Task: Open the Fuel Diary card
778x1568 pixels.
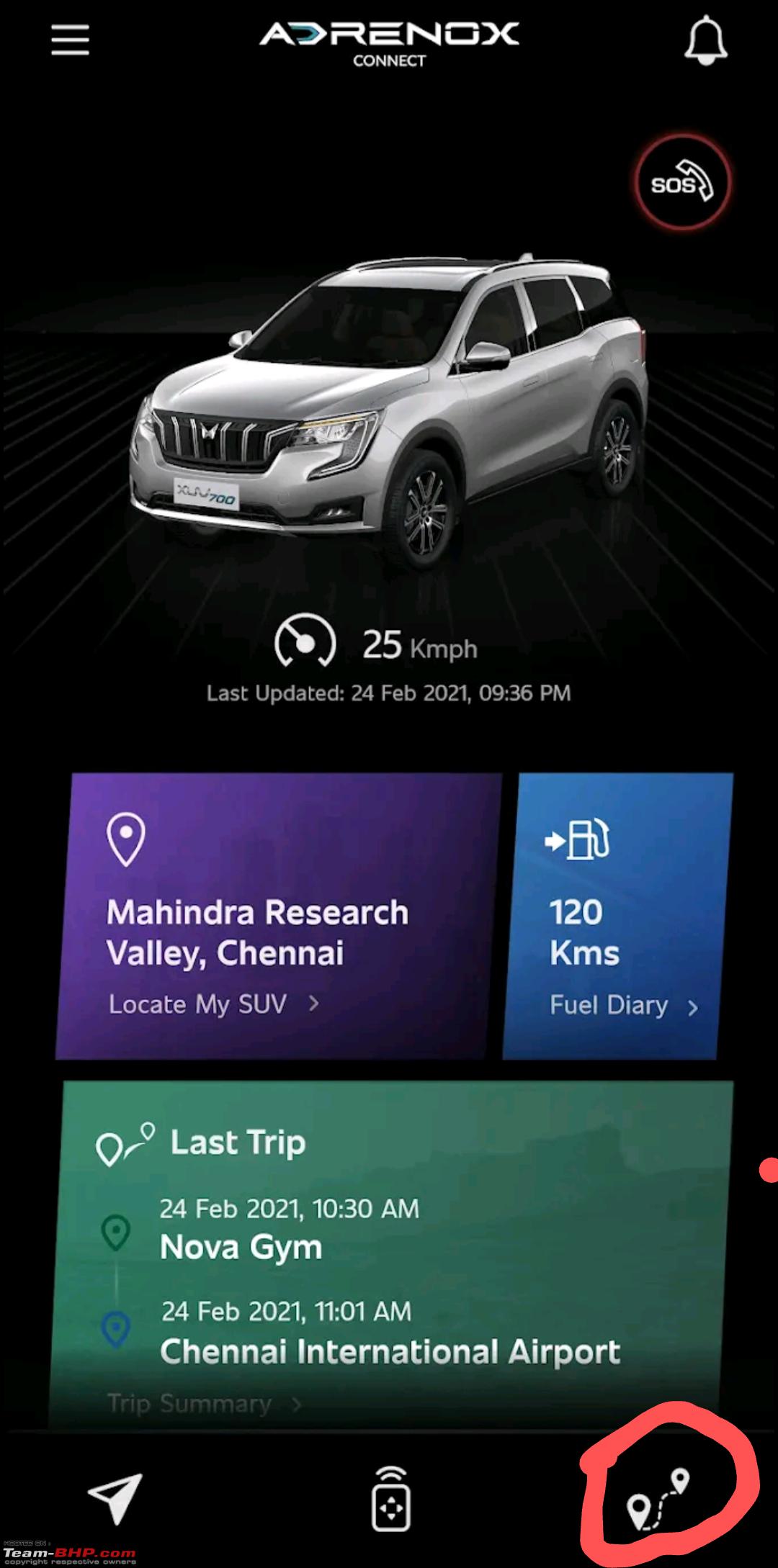Action: [617, 916]
